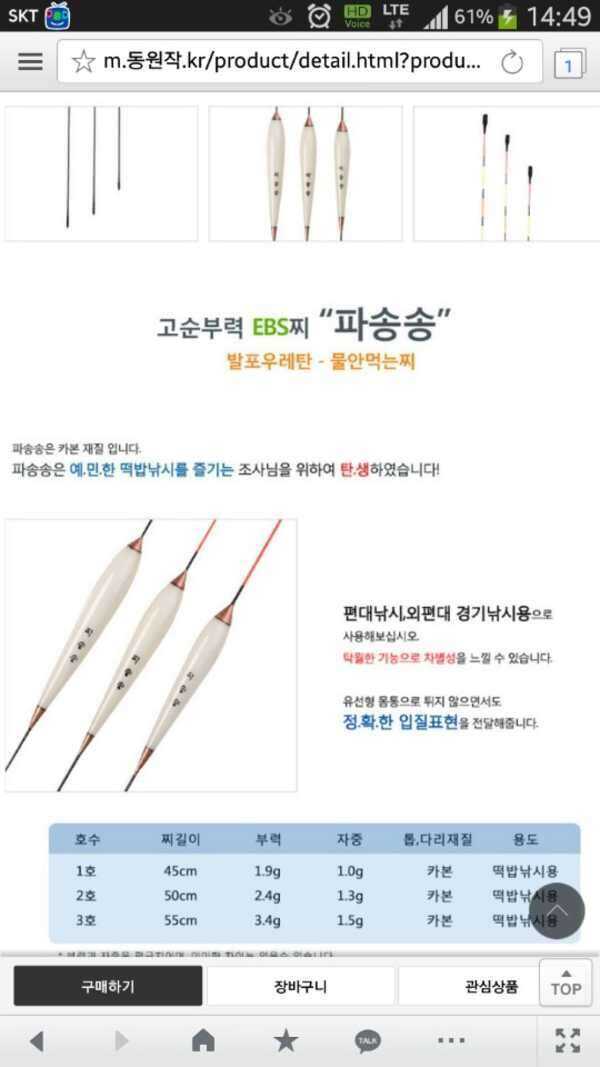Go to browser home page
This screenshot has width=600, height=1067.
coord(203,1041)
